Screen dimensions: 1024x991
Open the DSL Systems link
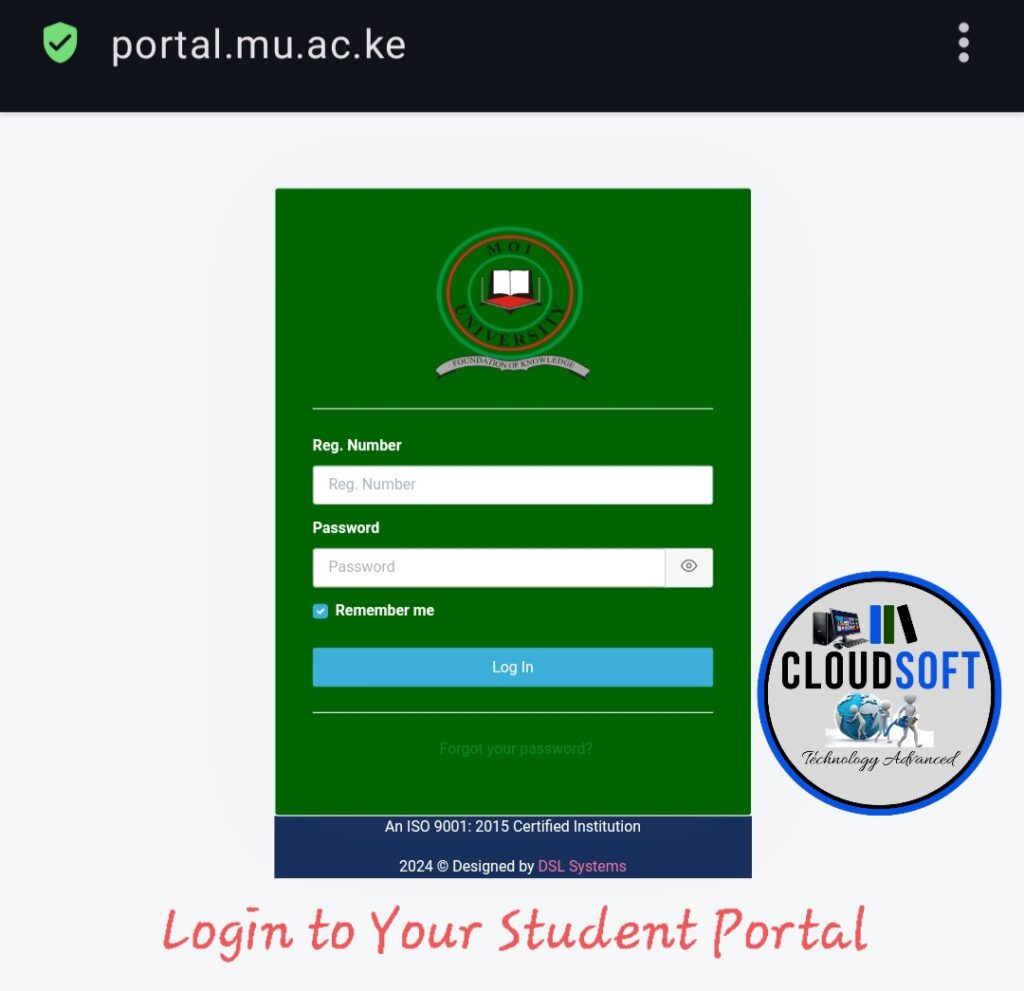tap(582, 866)
